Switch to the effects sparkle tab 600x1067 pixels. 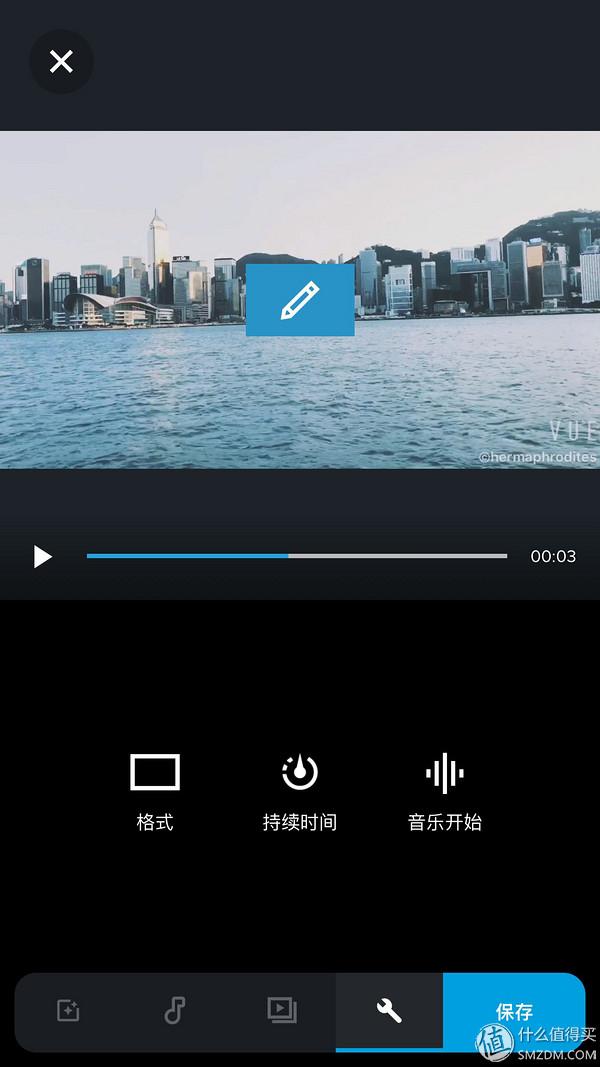click(68, 1010)
